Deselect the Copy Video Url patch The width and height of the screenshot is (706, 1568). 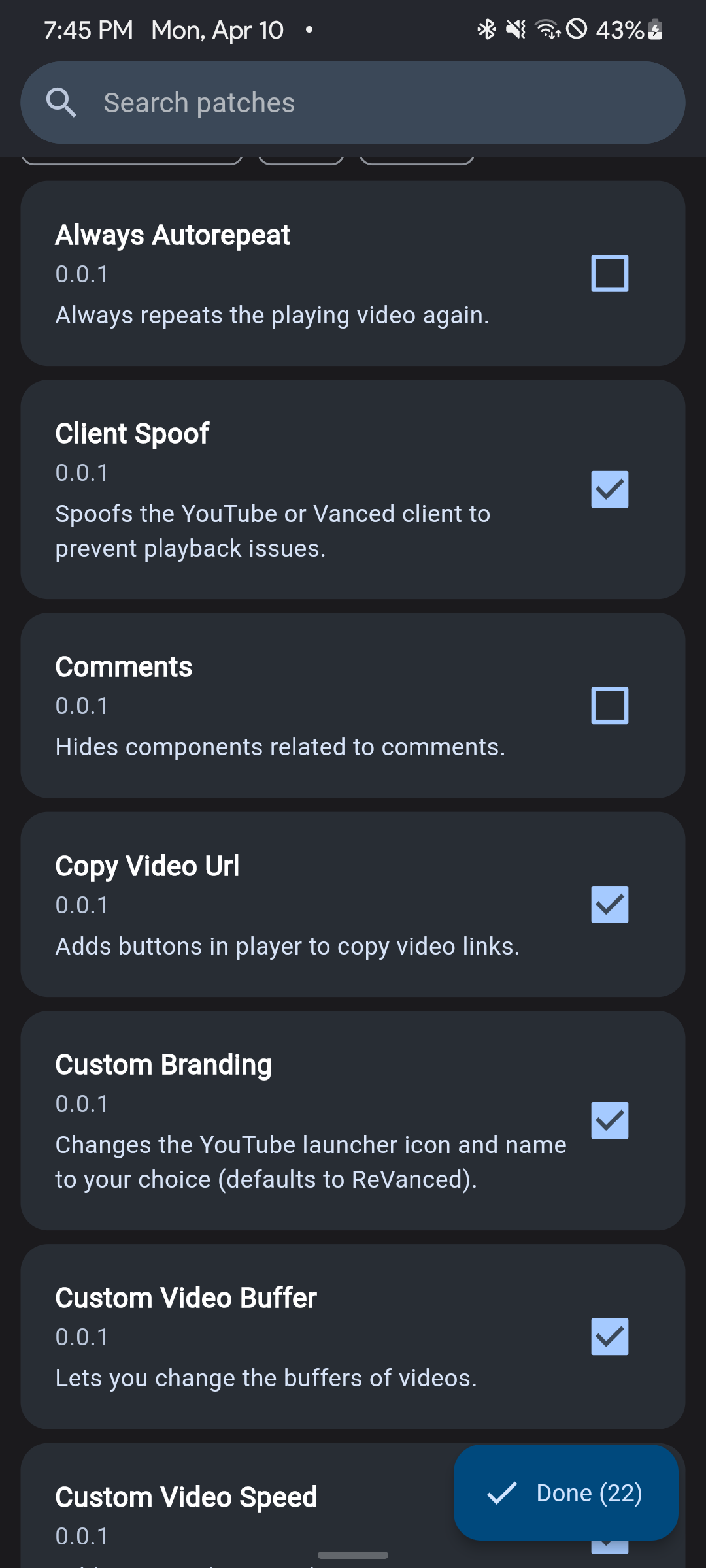(609, 904)
